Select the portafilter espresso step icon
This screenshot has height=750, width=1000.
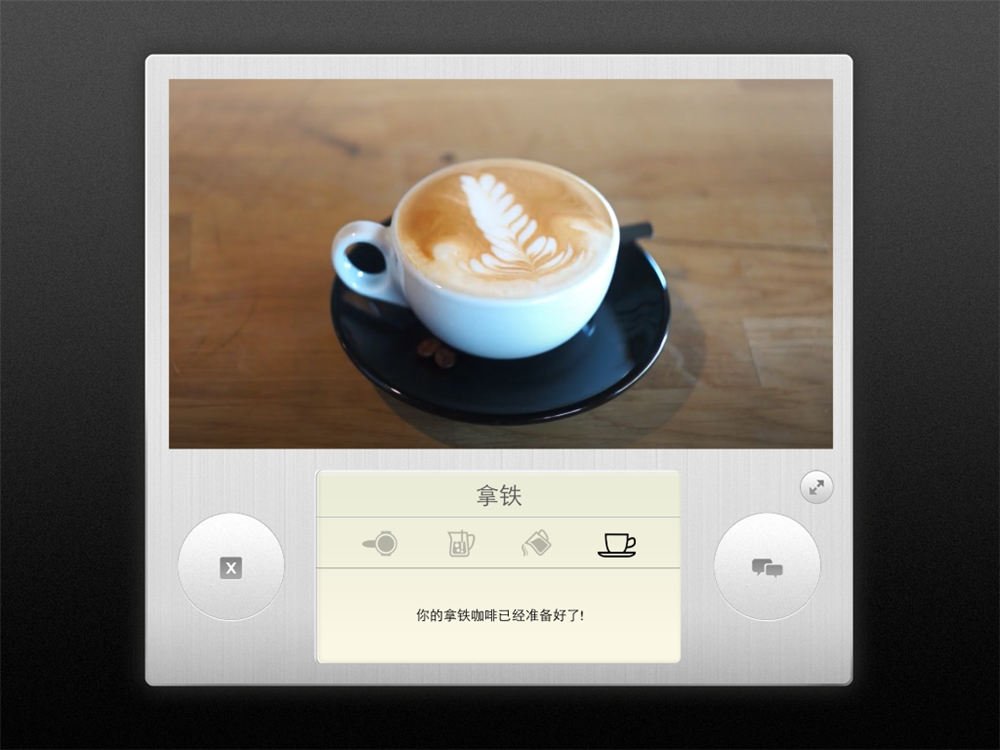[x=380, y=544]
